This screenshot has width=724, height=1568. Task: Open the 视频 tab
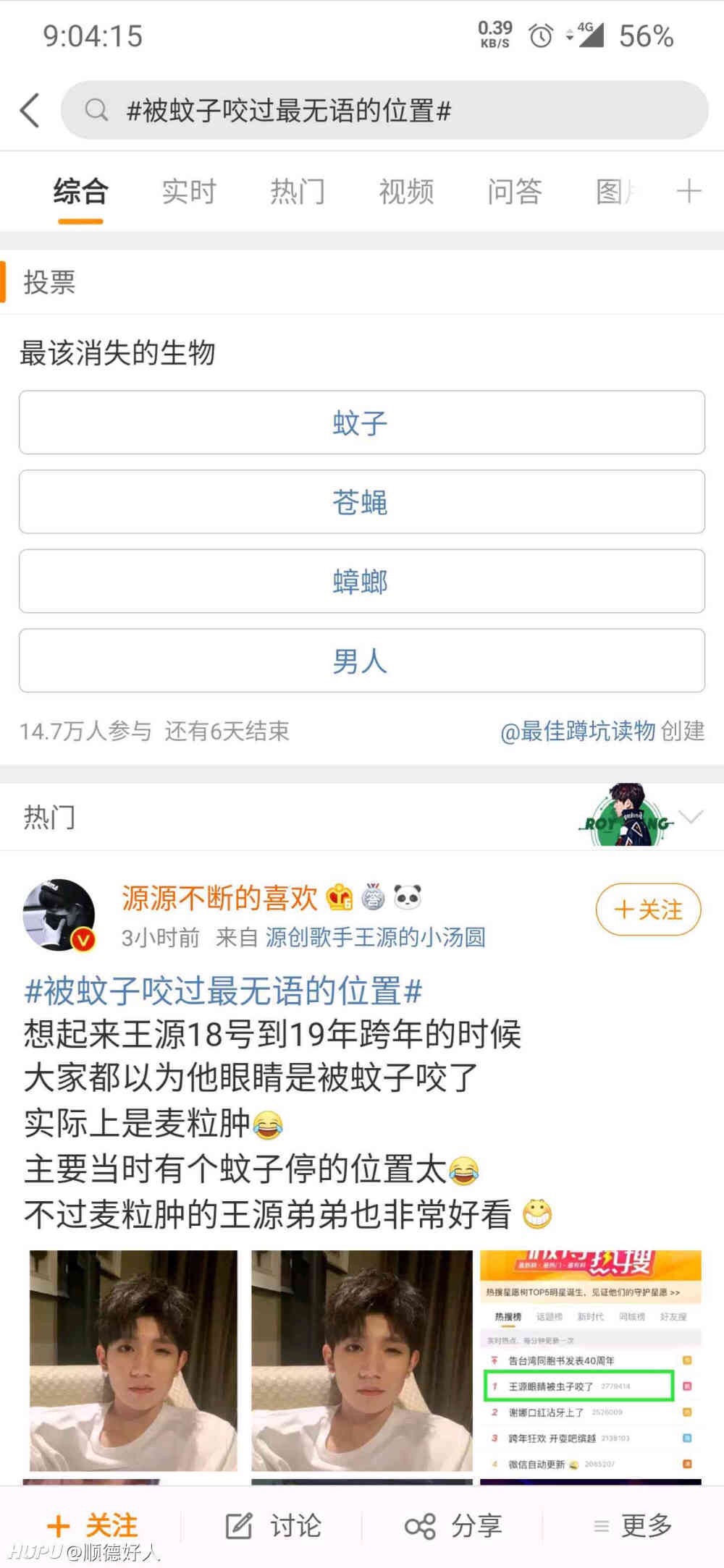click(406, 192)
